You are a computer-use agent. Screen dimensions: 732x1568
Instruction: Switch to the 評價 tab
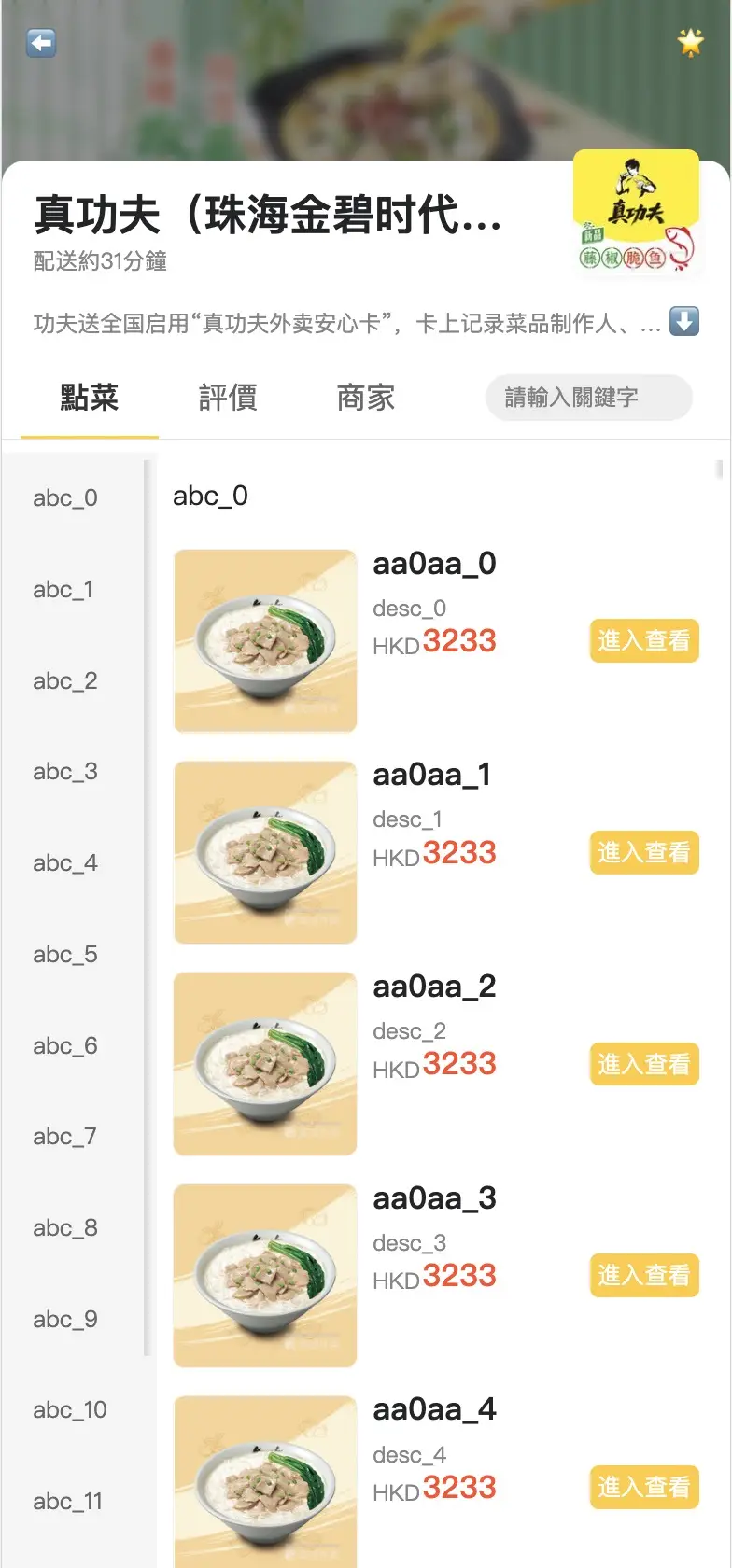[x=228, y=398]
